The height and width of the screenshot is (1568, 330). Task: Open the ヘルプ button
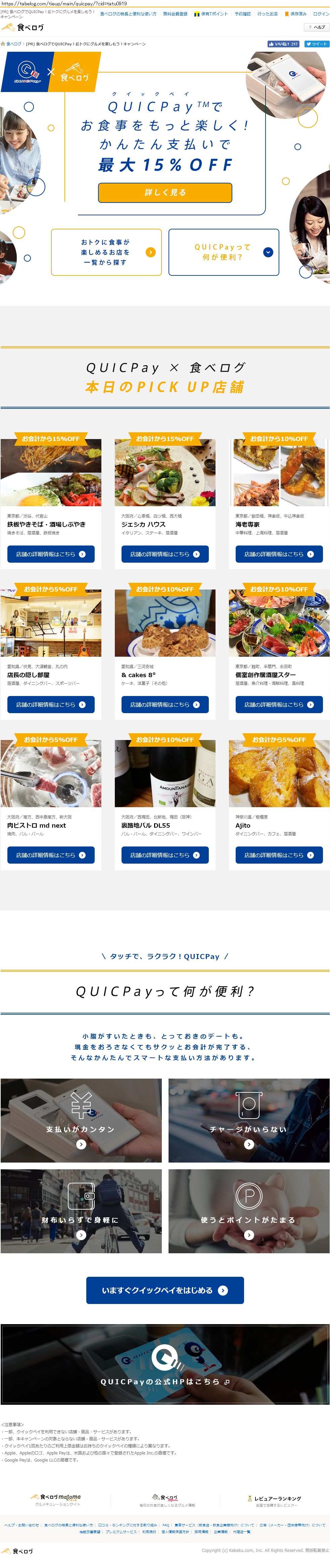pyautogui.click(x=317, y=28)
